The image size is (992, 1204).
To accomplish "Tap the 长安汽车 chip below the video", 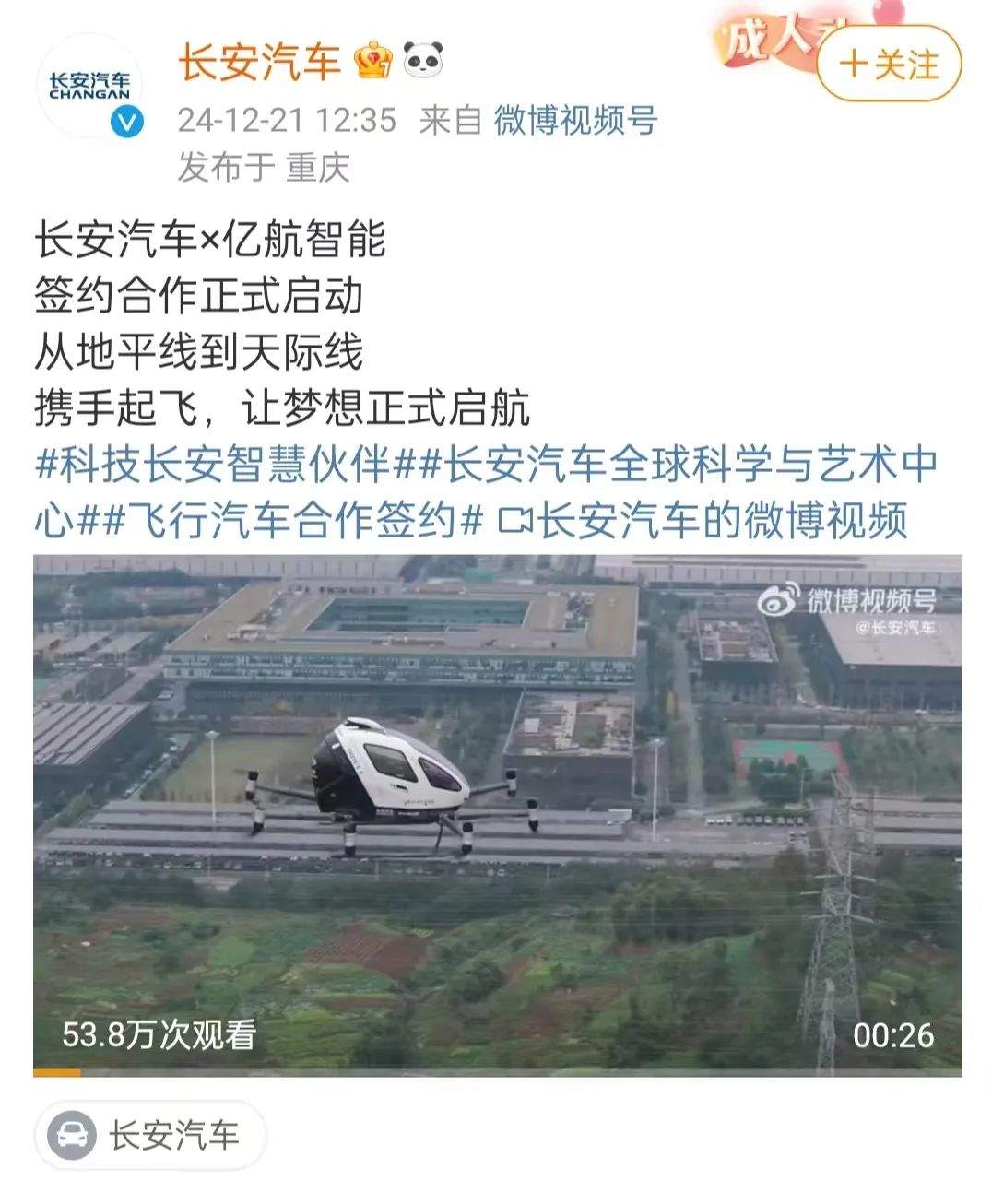I will (x=150, y=1135).
